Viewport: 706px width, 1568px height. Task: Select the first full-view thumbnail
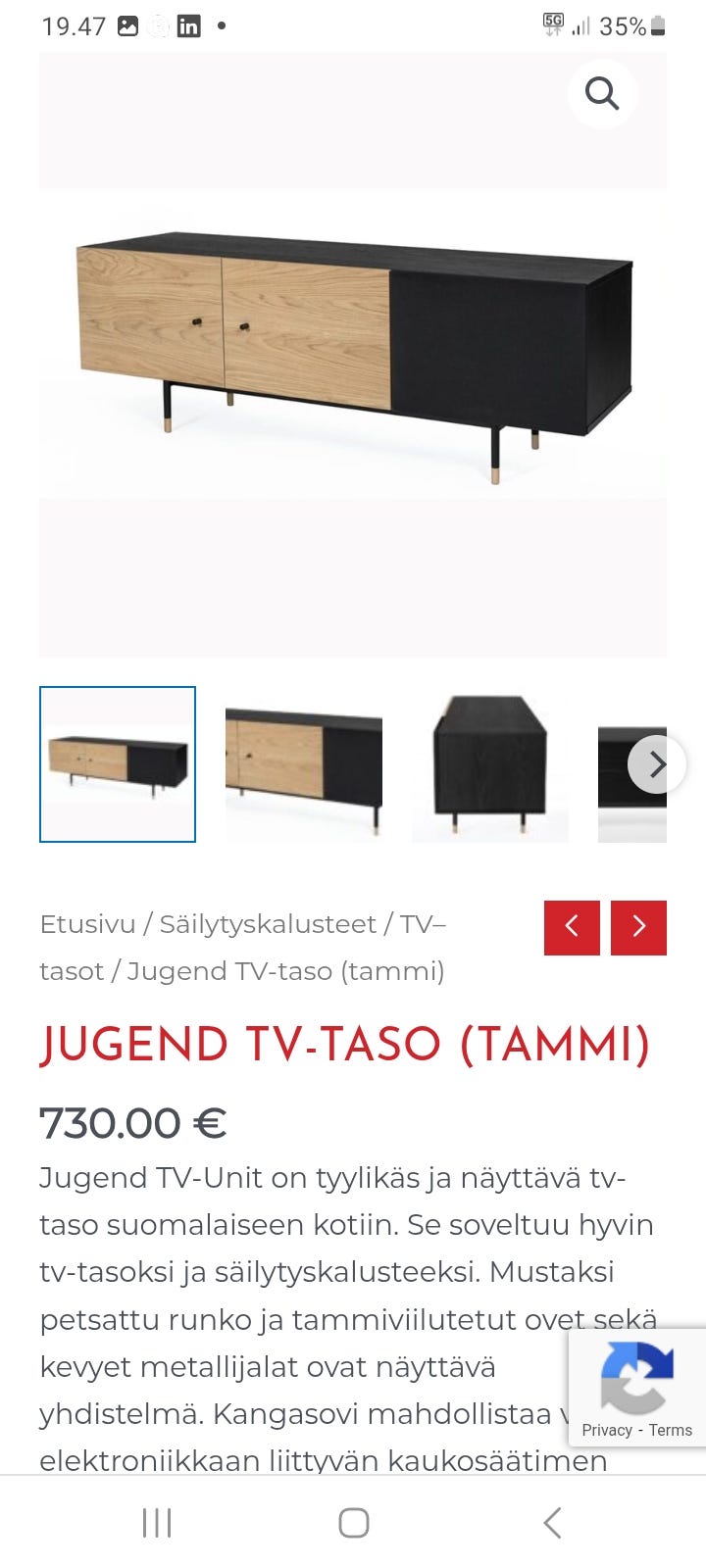click(x=118, y=764)
